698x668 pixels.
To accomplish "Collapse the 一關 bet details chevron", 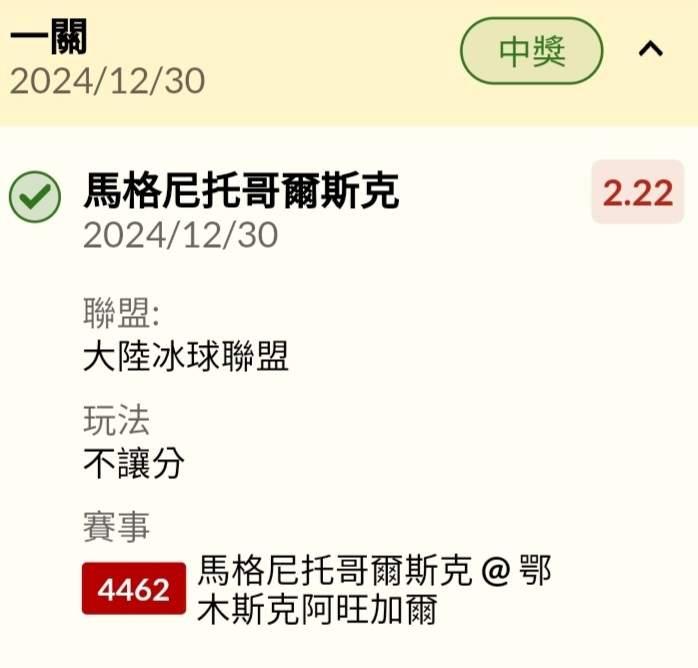I will click(x=650, y=49).
